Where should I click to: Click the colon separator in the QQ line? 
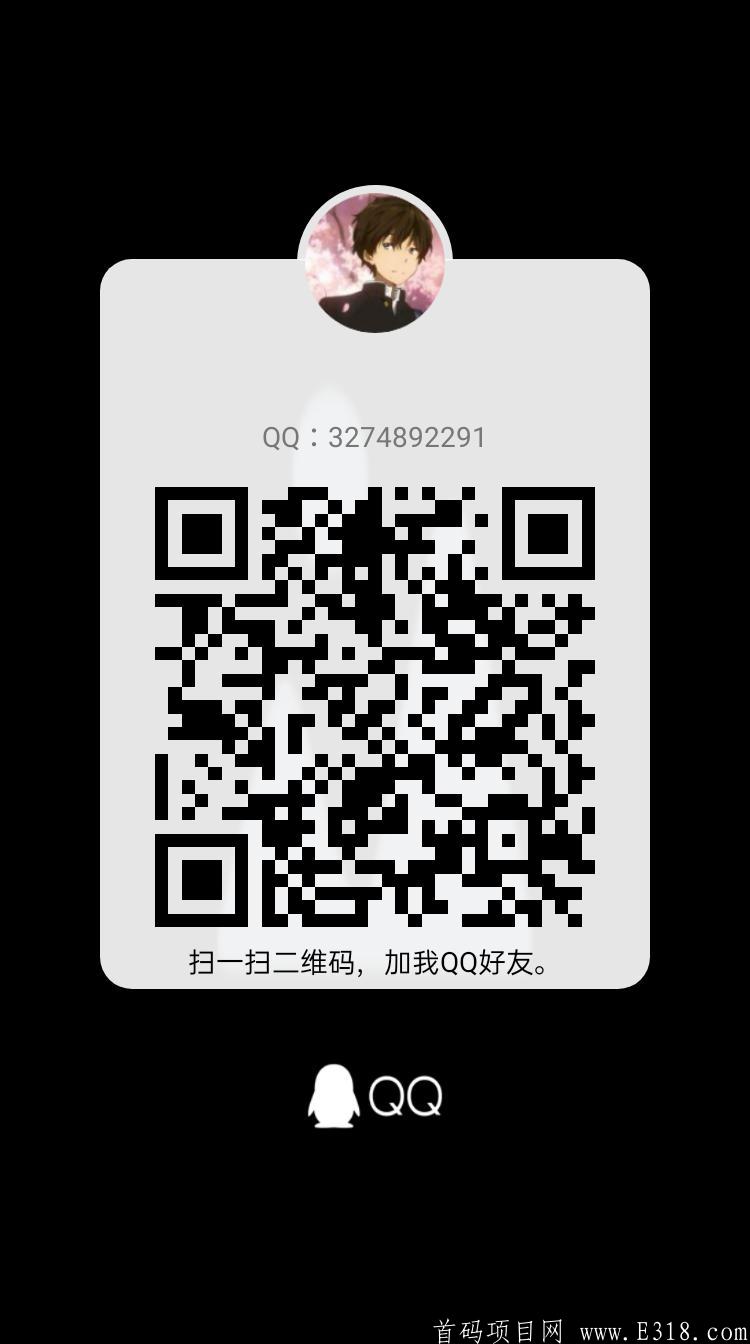coord(316,437)
